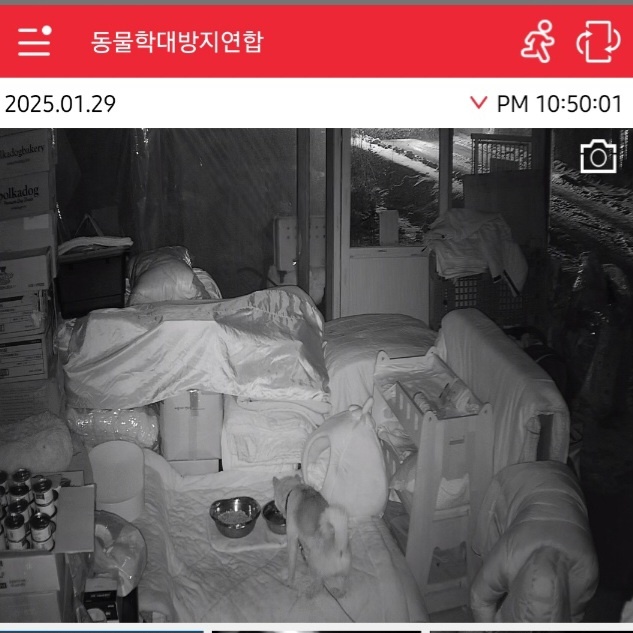Screen dimensions: 633x633
Task: Open the hamburger menu
Action: tap(33, 41)
